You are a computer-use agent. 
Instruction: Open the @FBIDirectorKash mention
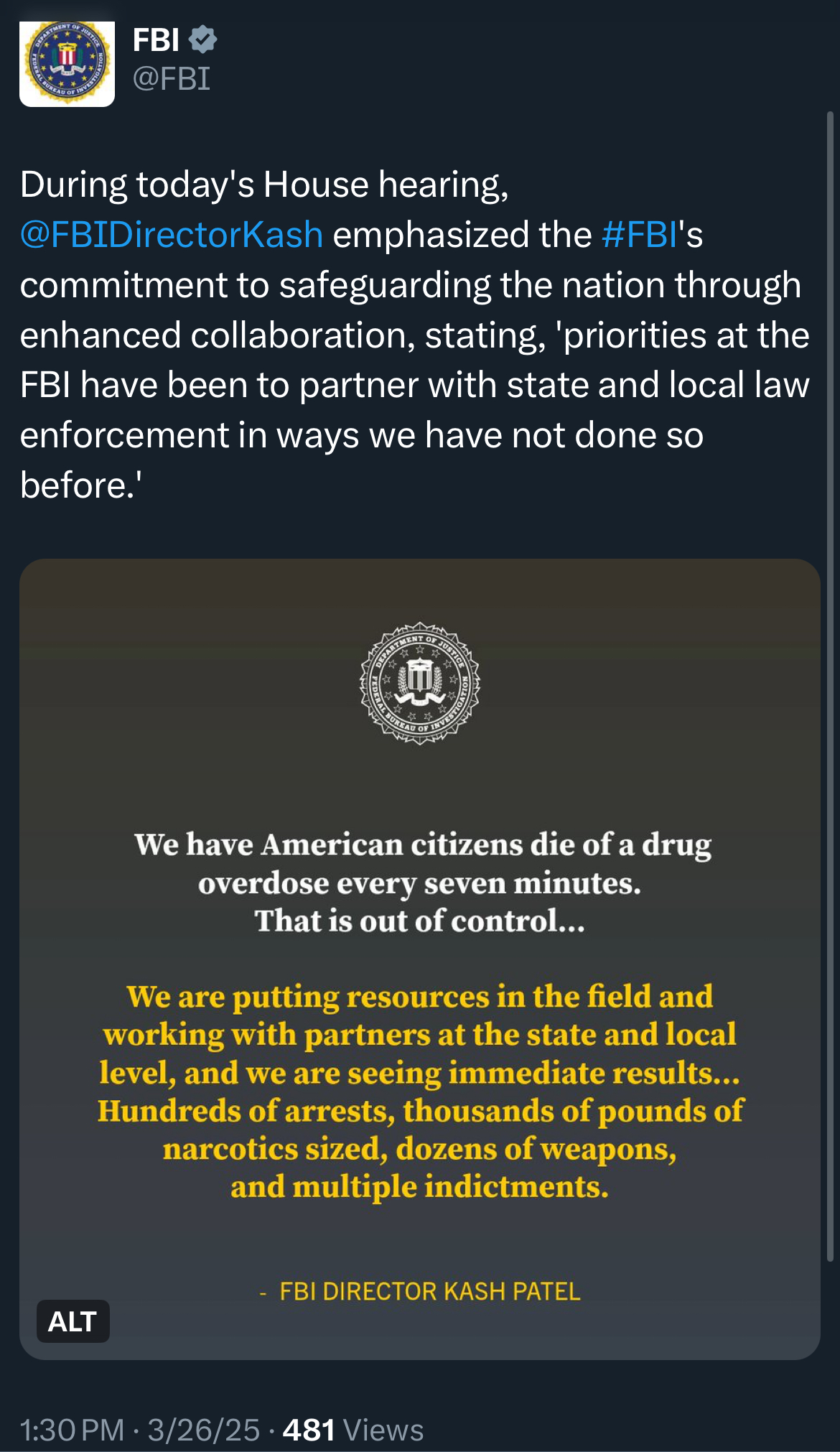click(x=172, y=235)
